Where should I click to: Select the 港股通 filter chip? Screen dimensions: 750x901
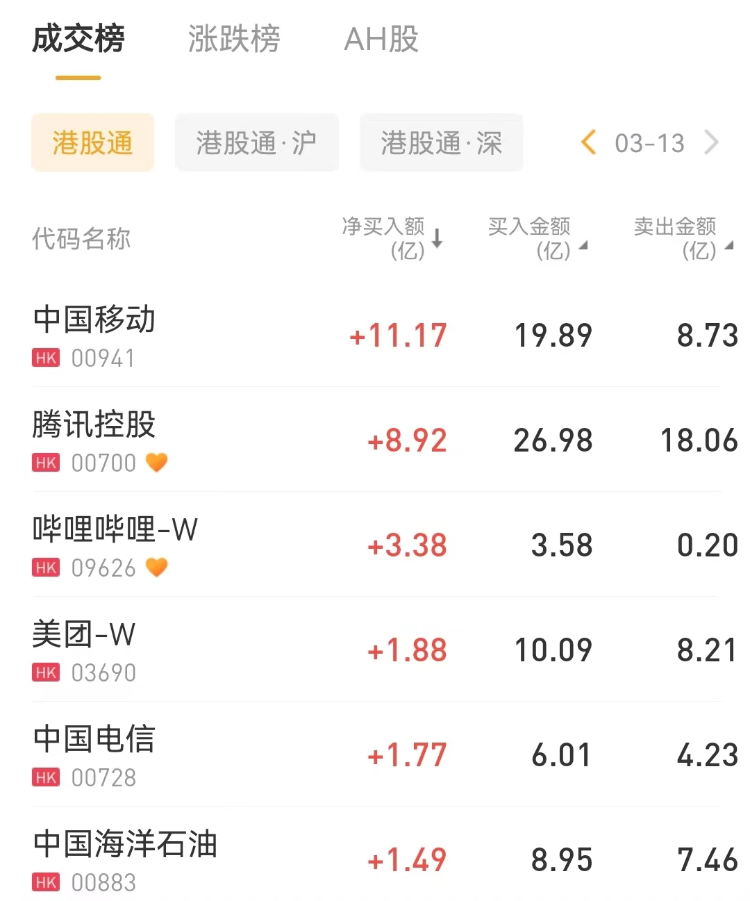[x=93, y=143]
